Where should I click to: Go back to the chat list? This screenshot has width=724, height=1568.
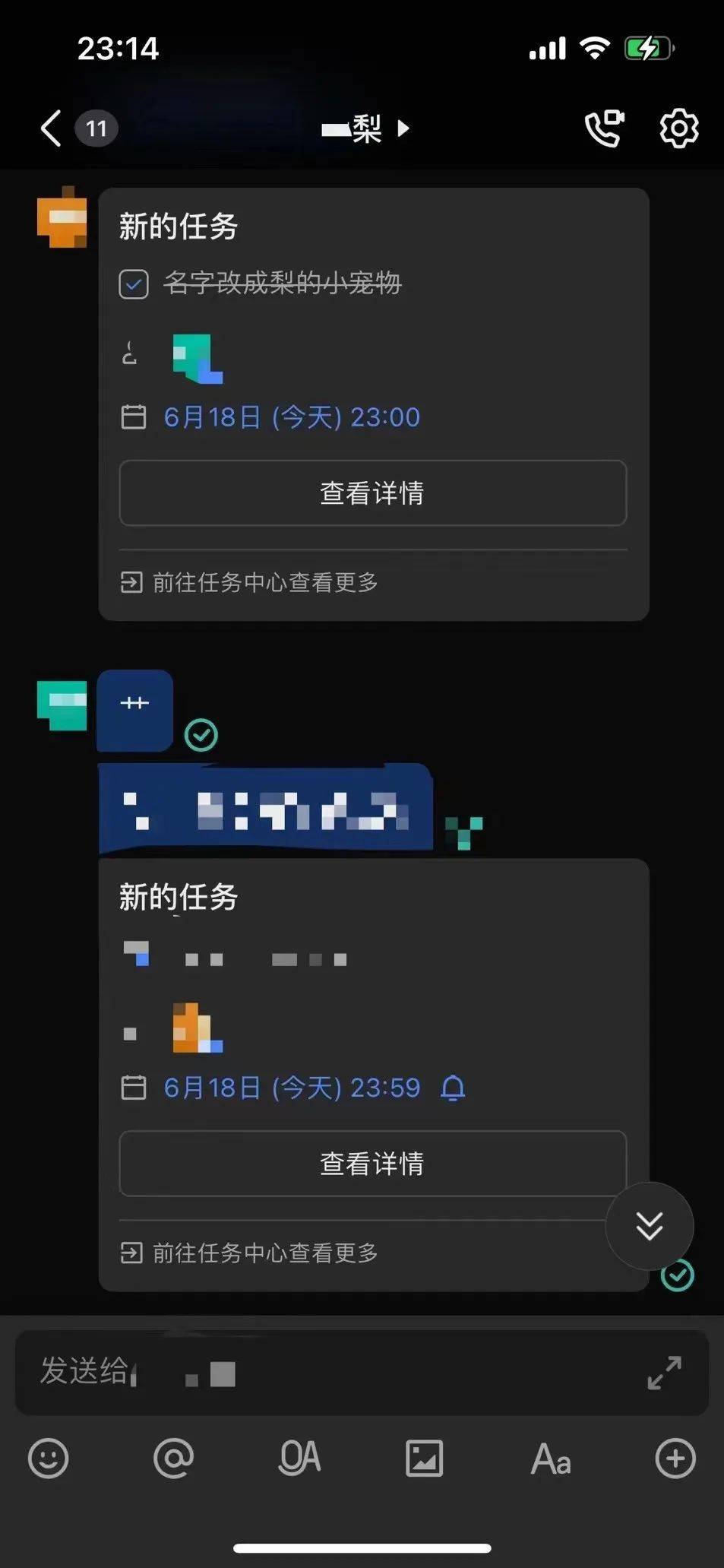(51, 128)
